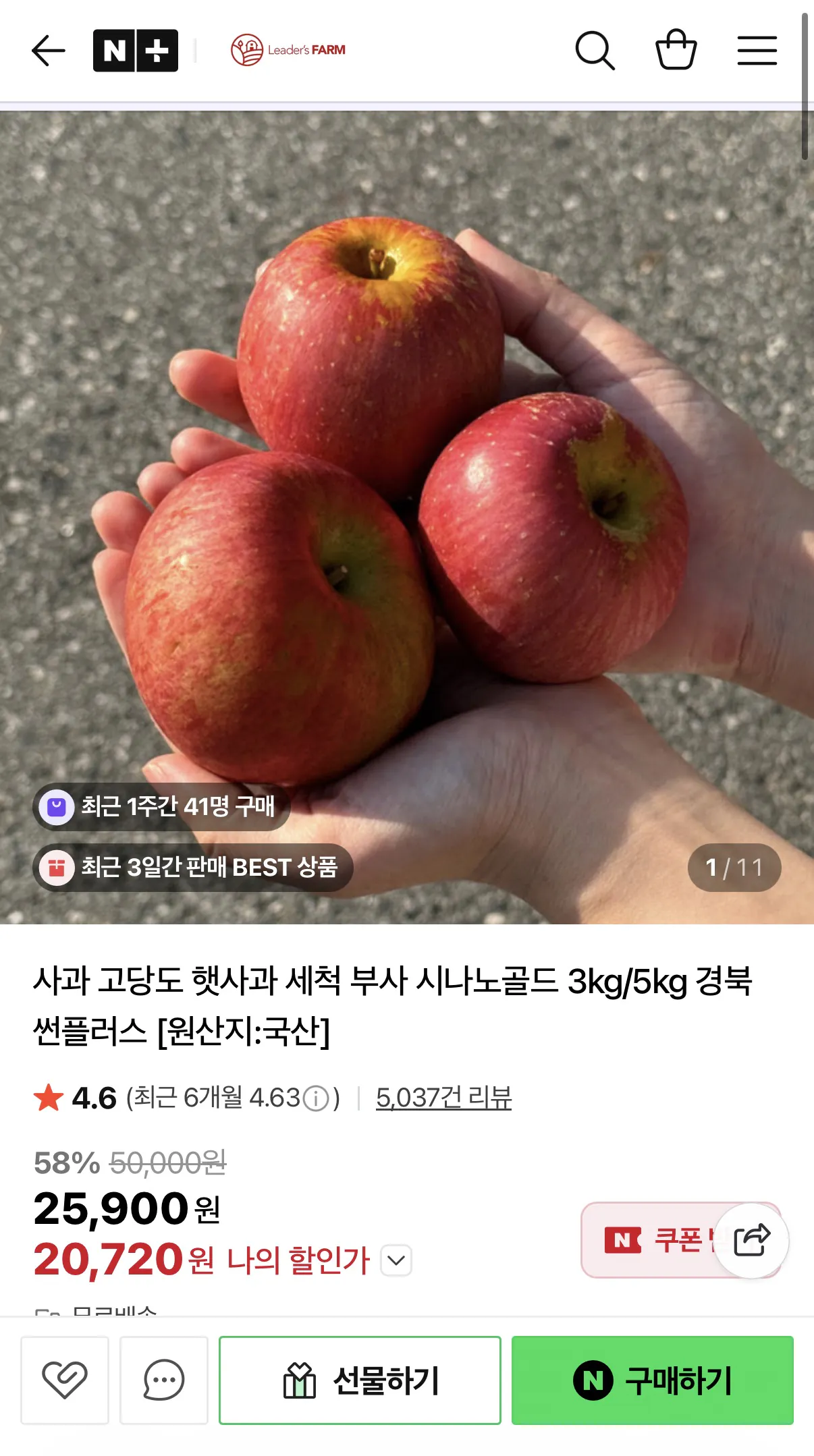Tap the back arrow at top left
Image resolution: width=814 pixels, height=1456 pixels.
coord(48,50)
